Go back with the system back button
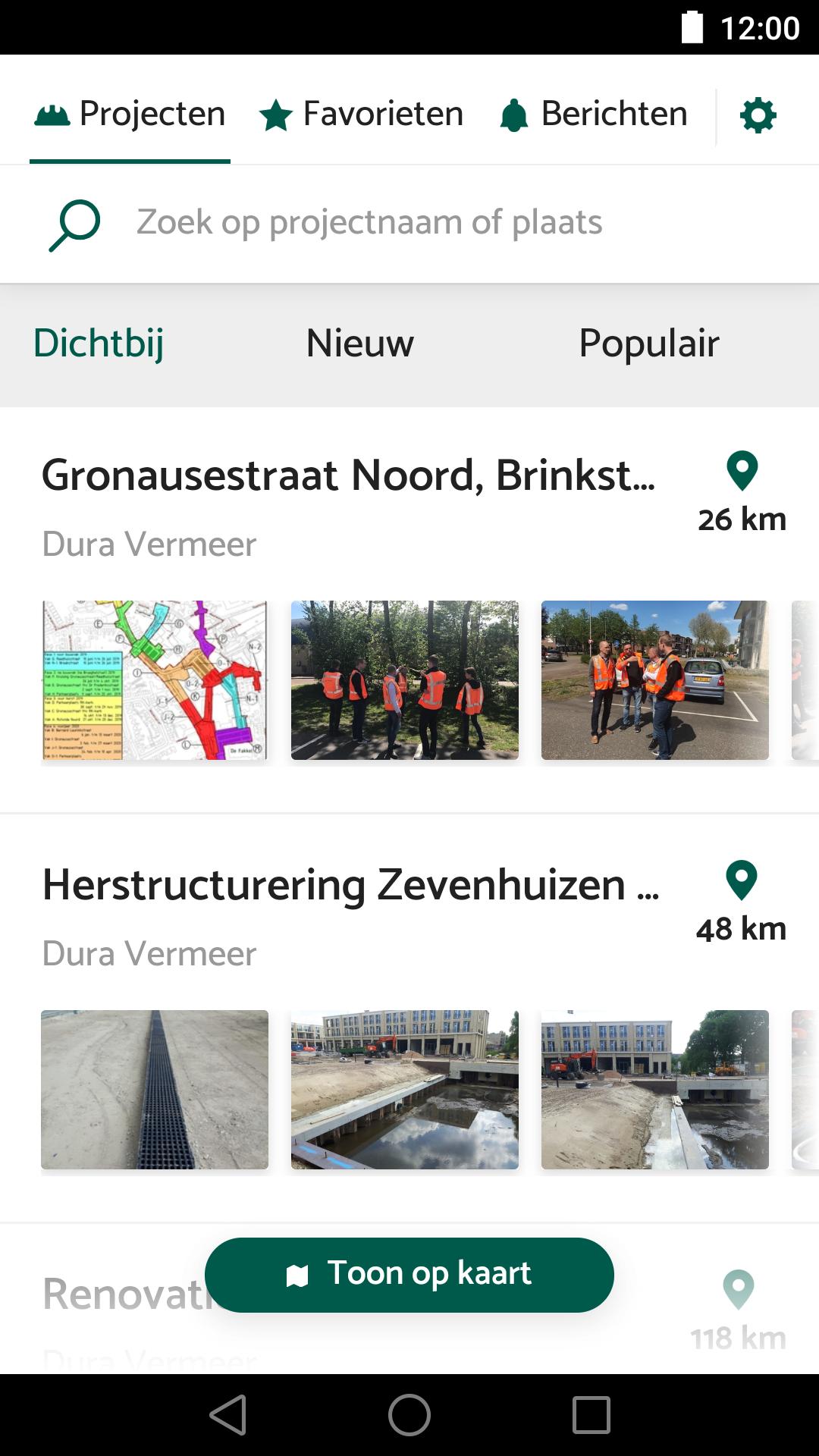 [x=227, y=1415]
